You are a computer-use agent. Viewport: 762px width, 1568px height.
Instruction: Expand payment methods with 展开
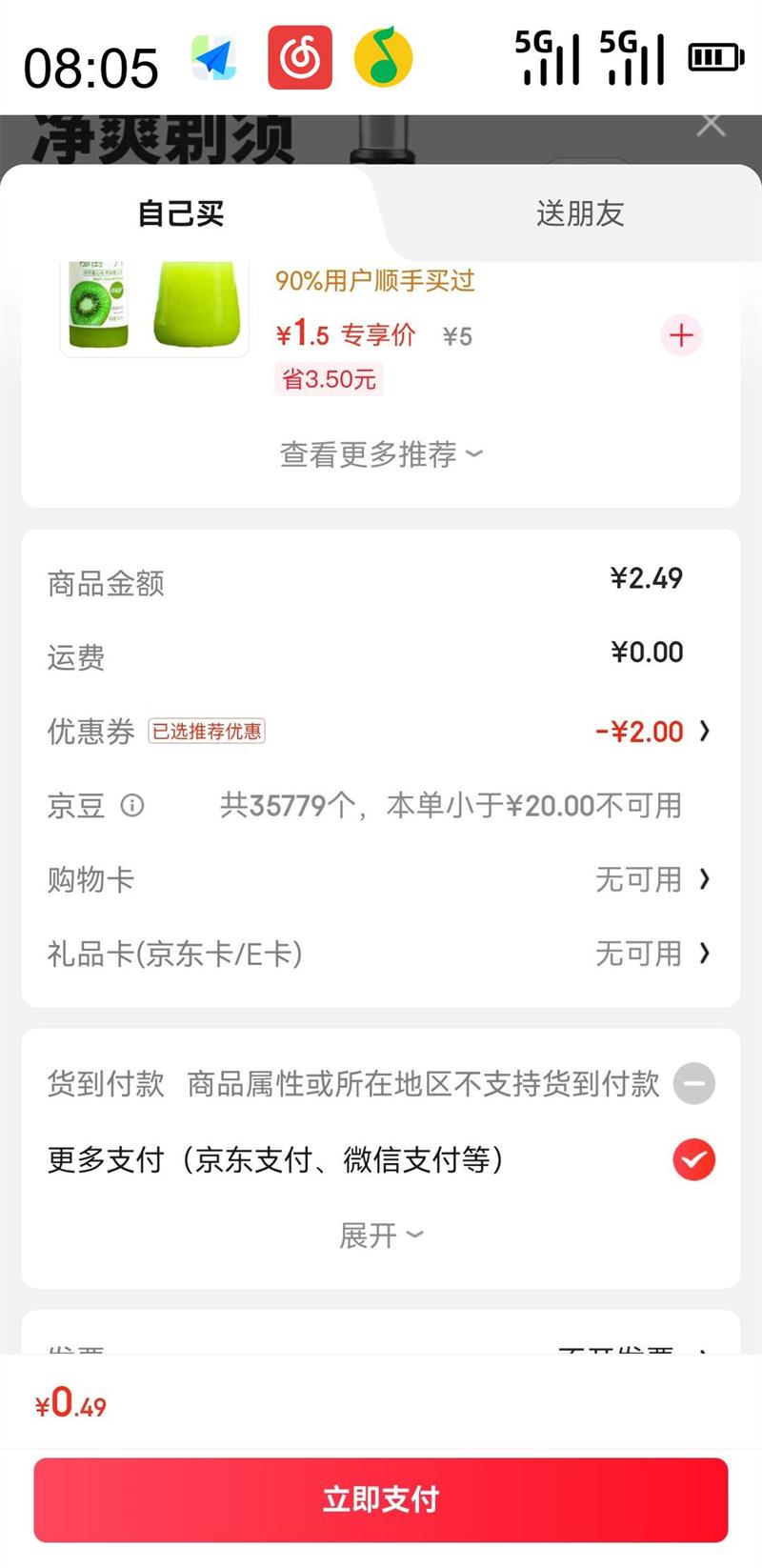pos(380,1236)
